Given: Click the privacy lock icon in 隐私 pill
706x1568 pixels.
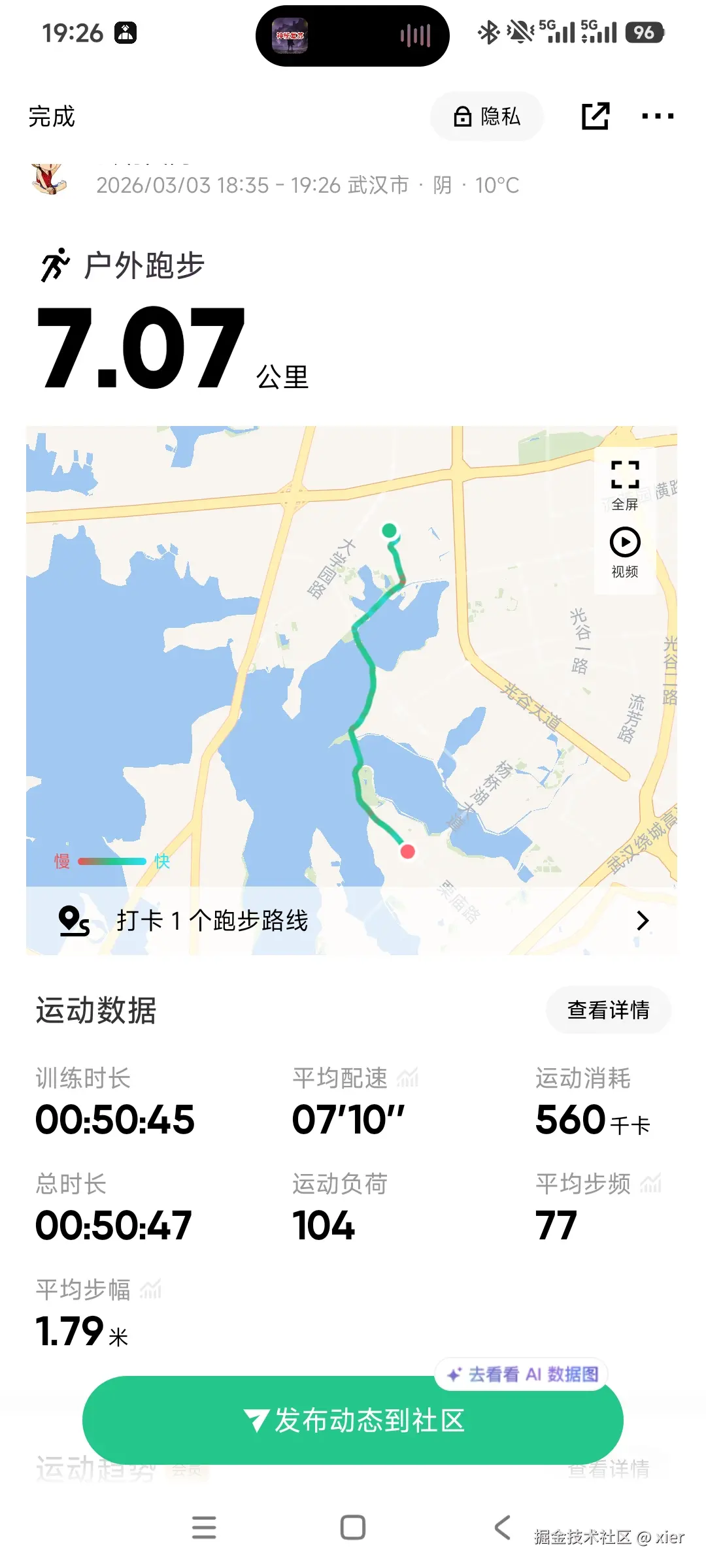Looking at the screenshot, I should pos(462,116).
